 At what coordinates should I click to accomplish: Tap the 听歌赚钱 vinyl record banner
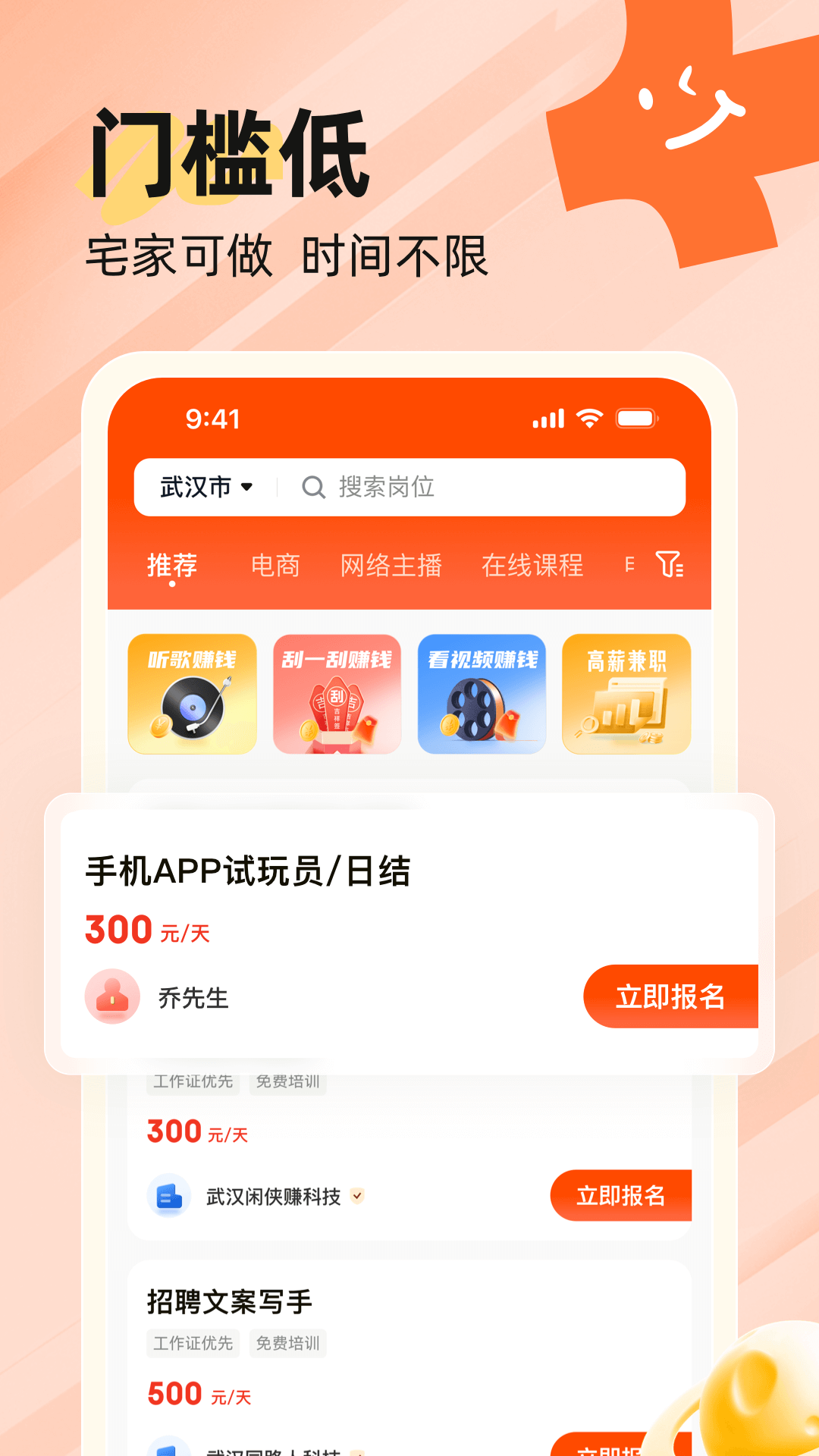coord(192,694)
